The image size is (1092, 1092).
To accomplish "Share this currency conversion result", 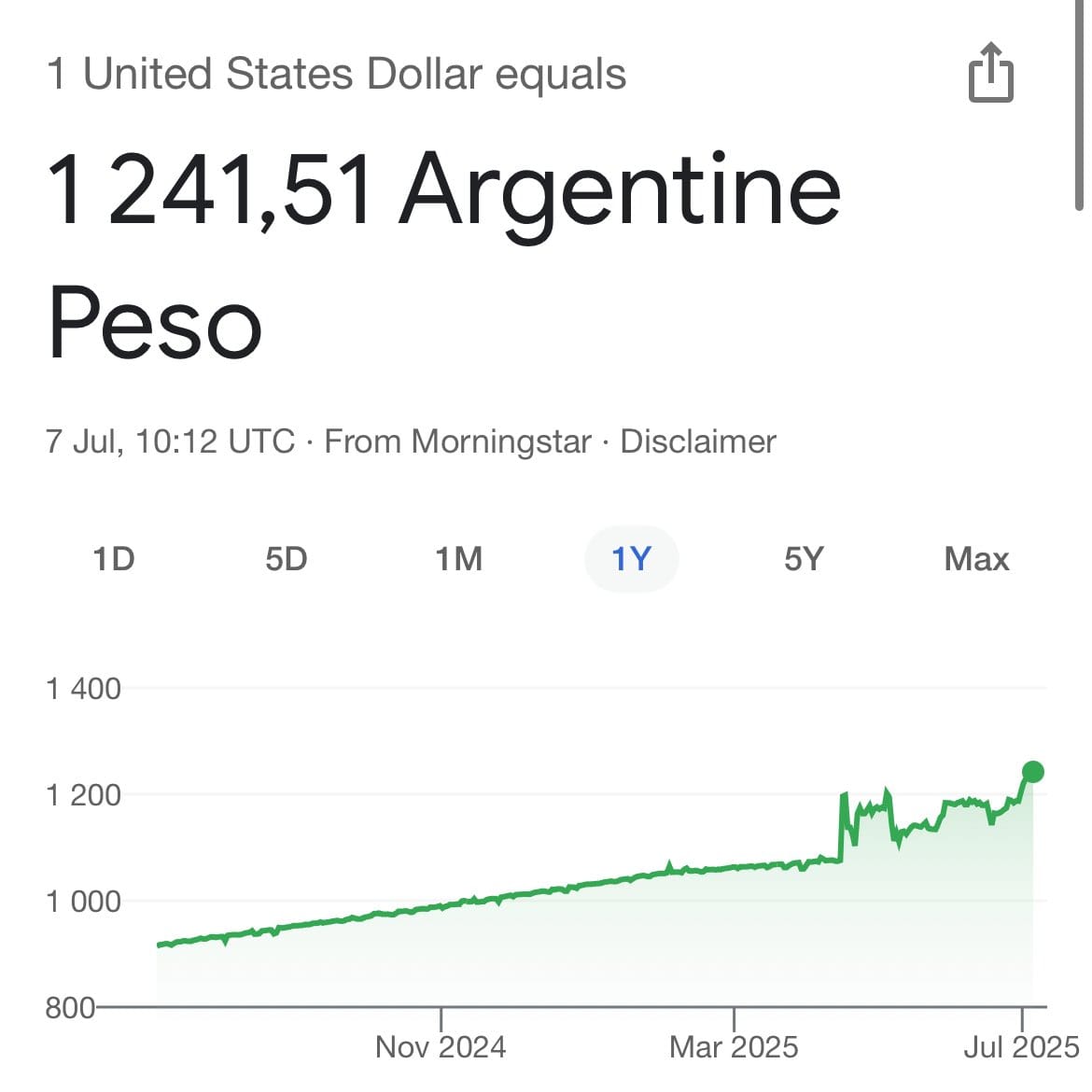I will coord(990,73).
